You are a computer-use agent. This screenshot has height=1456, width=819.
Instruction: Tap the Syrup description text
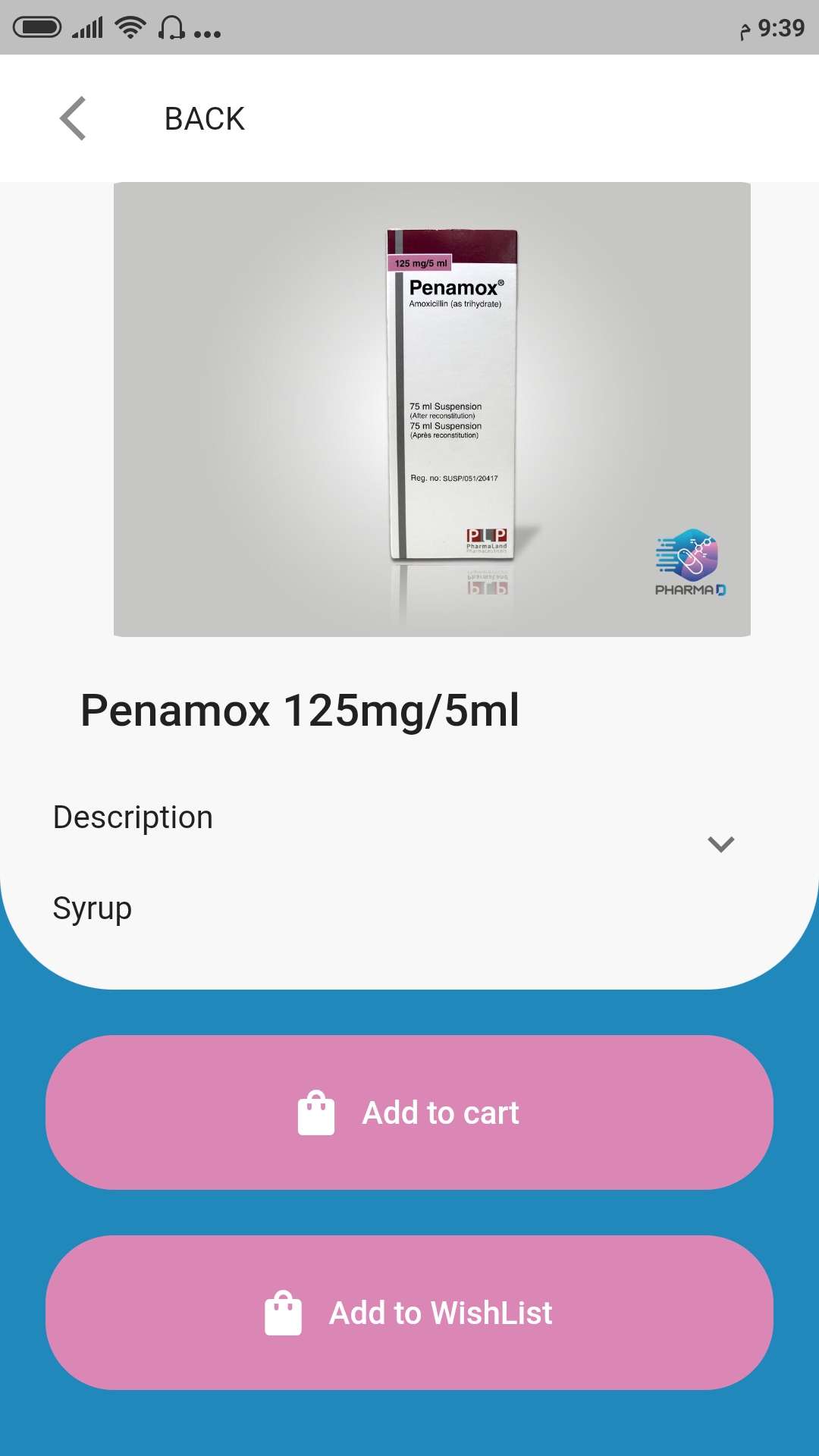pyautogui.click(x=92, y=907)
